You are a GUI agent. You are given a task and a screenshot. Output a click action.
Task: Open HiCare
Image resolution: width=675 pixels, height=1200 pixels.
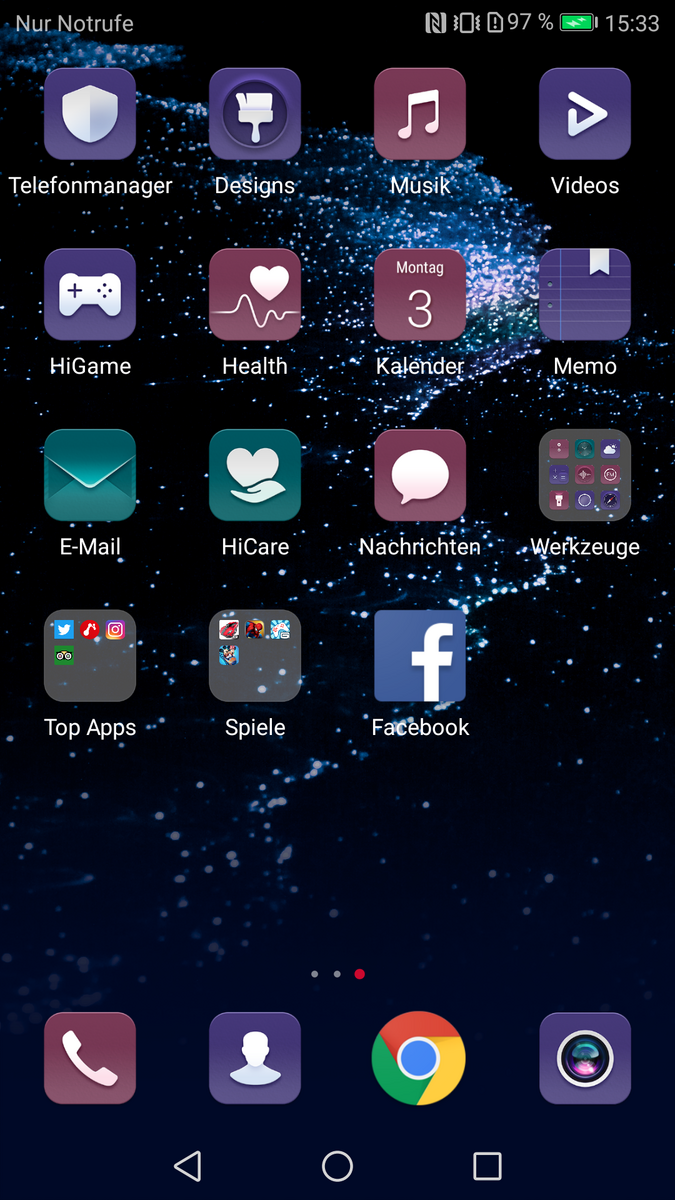pos(255,476)
